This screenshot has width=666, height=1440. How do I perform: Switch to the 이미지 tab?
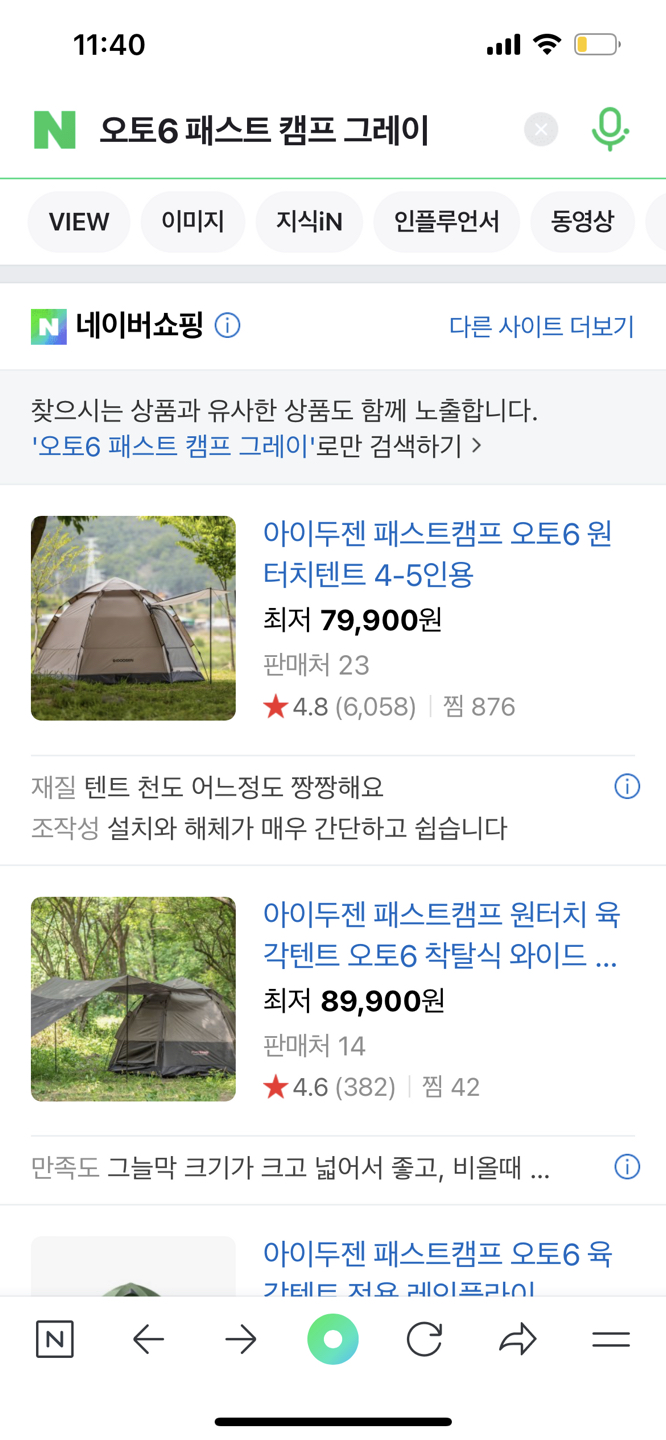pyautogui.click(x=193, y=222)
